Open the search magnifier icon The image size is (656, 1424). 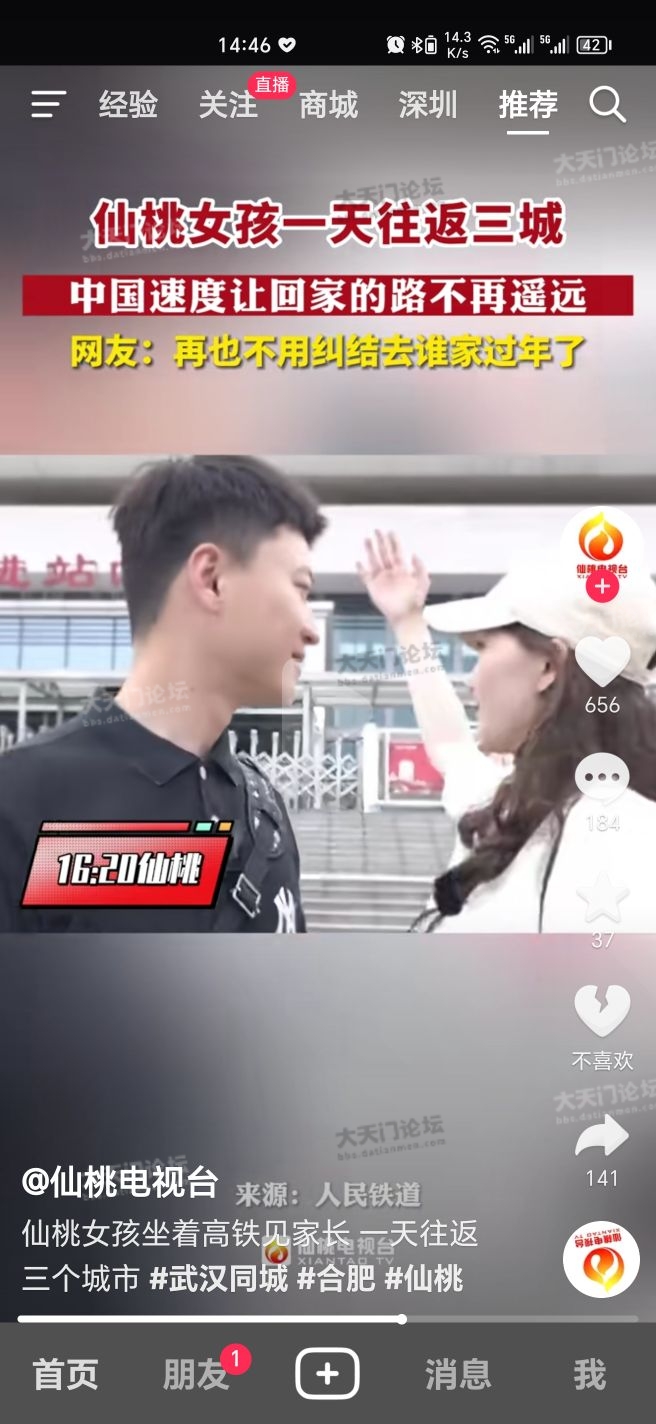point(607,104)
